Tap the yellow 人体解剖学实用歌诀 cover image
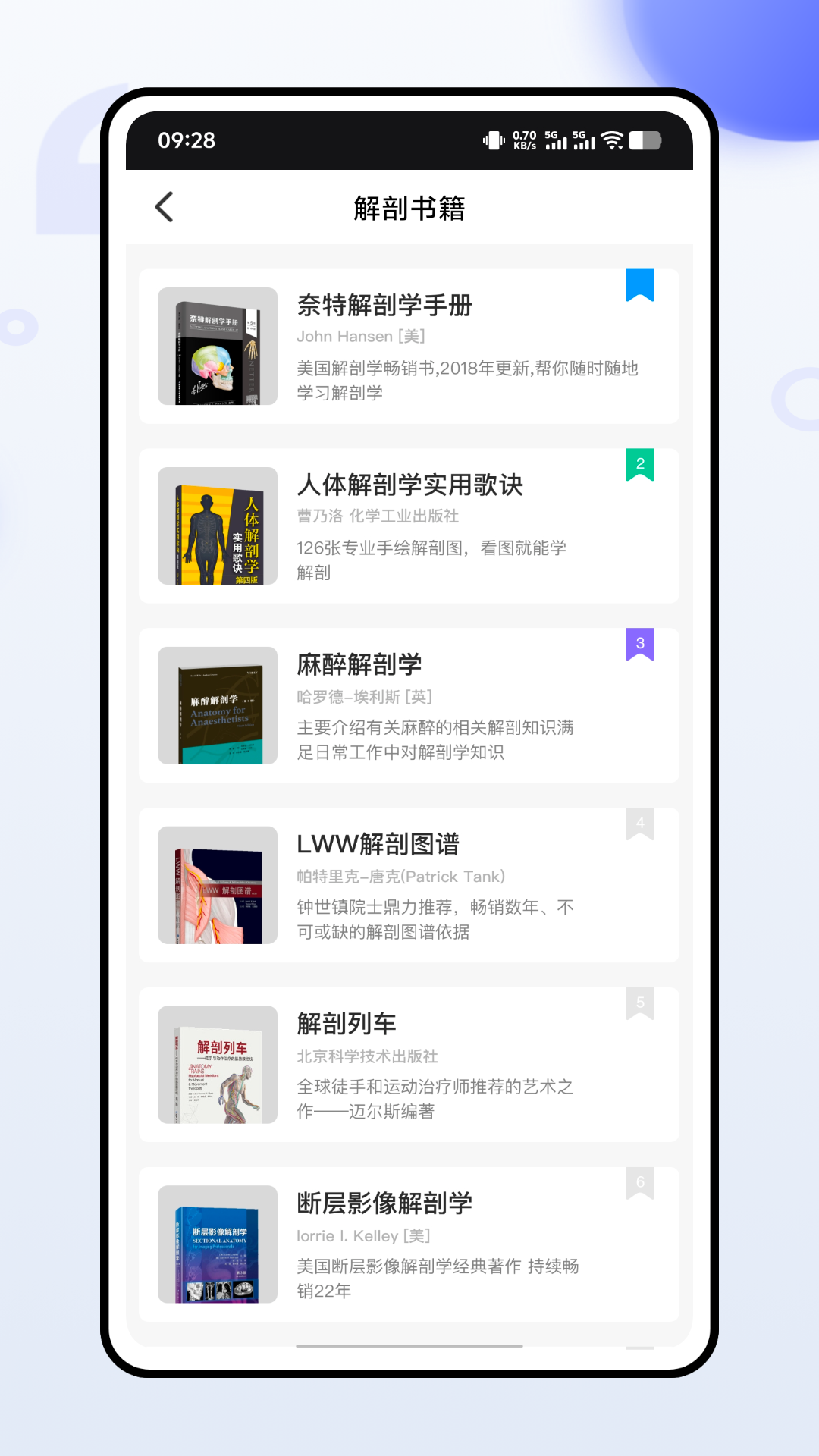The height and width of the screenshot is (1456, 819). pyautogui.click(x=217, y=527)
